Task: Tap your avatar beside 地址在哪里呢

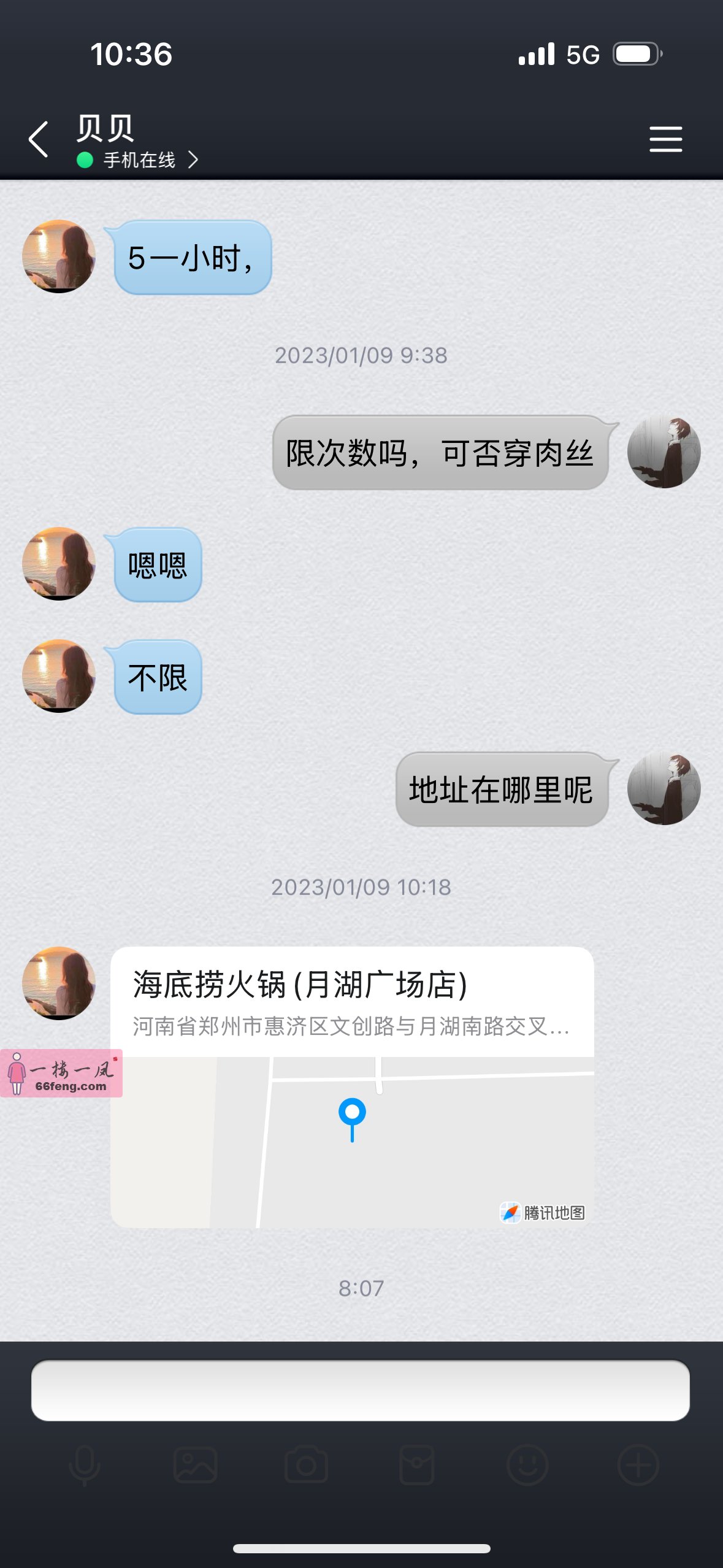Action: pos(665,790)
